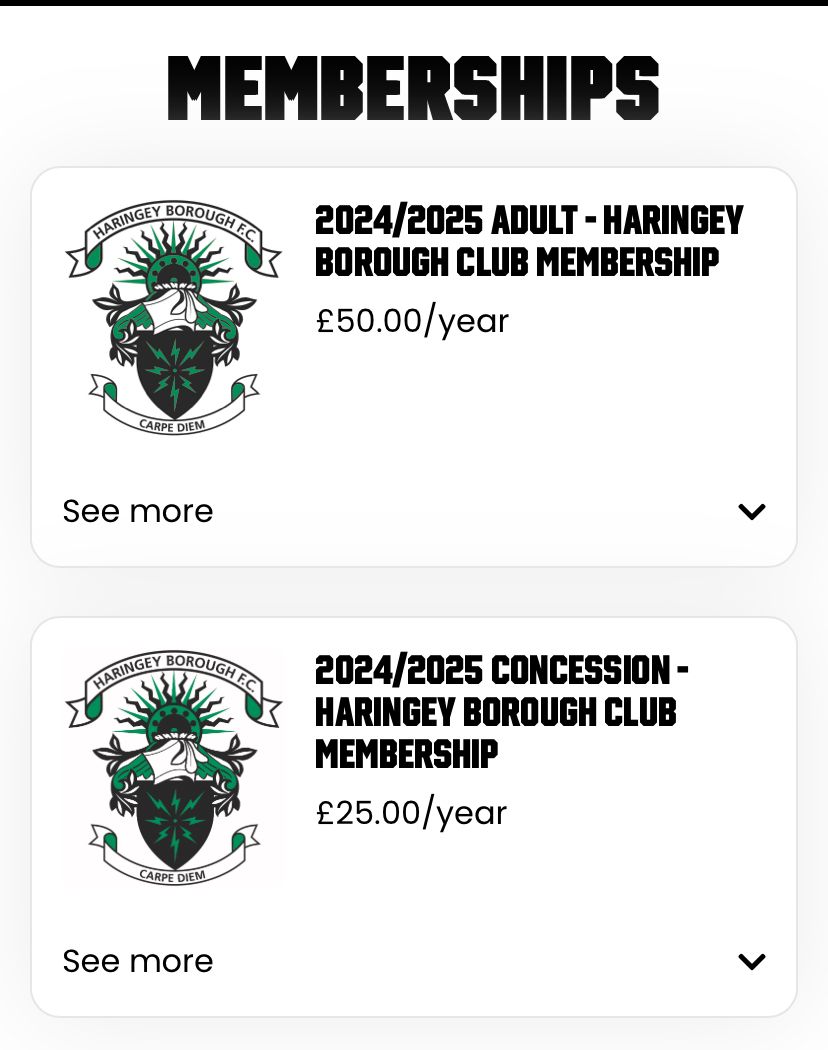Click the £25.00/year price label
The height and width of the screenshot is (1050, 828).
(x=411, y=813)
